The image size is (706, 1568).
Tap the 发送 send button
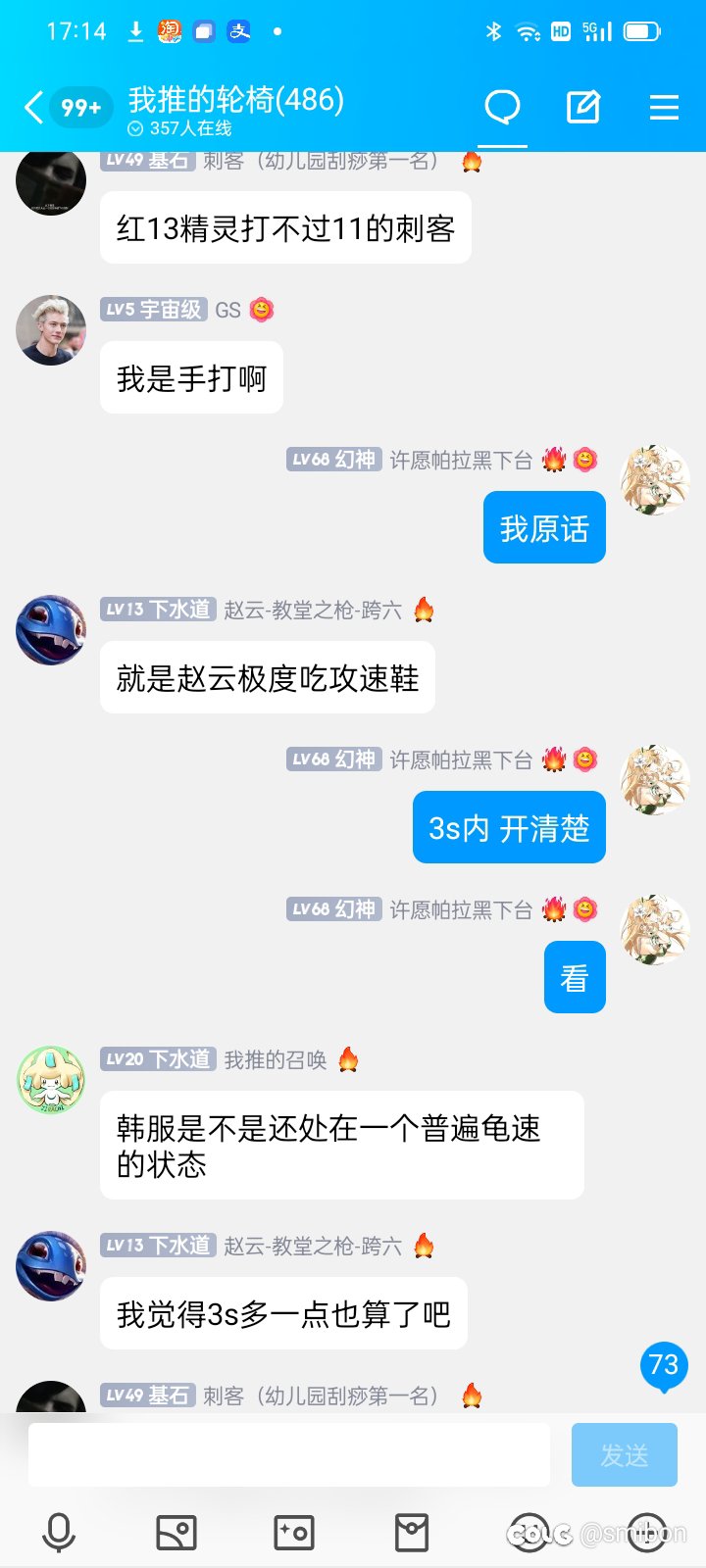(x=625, y=1454)
